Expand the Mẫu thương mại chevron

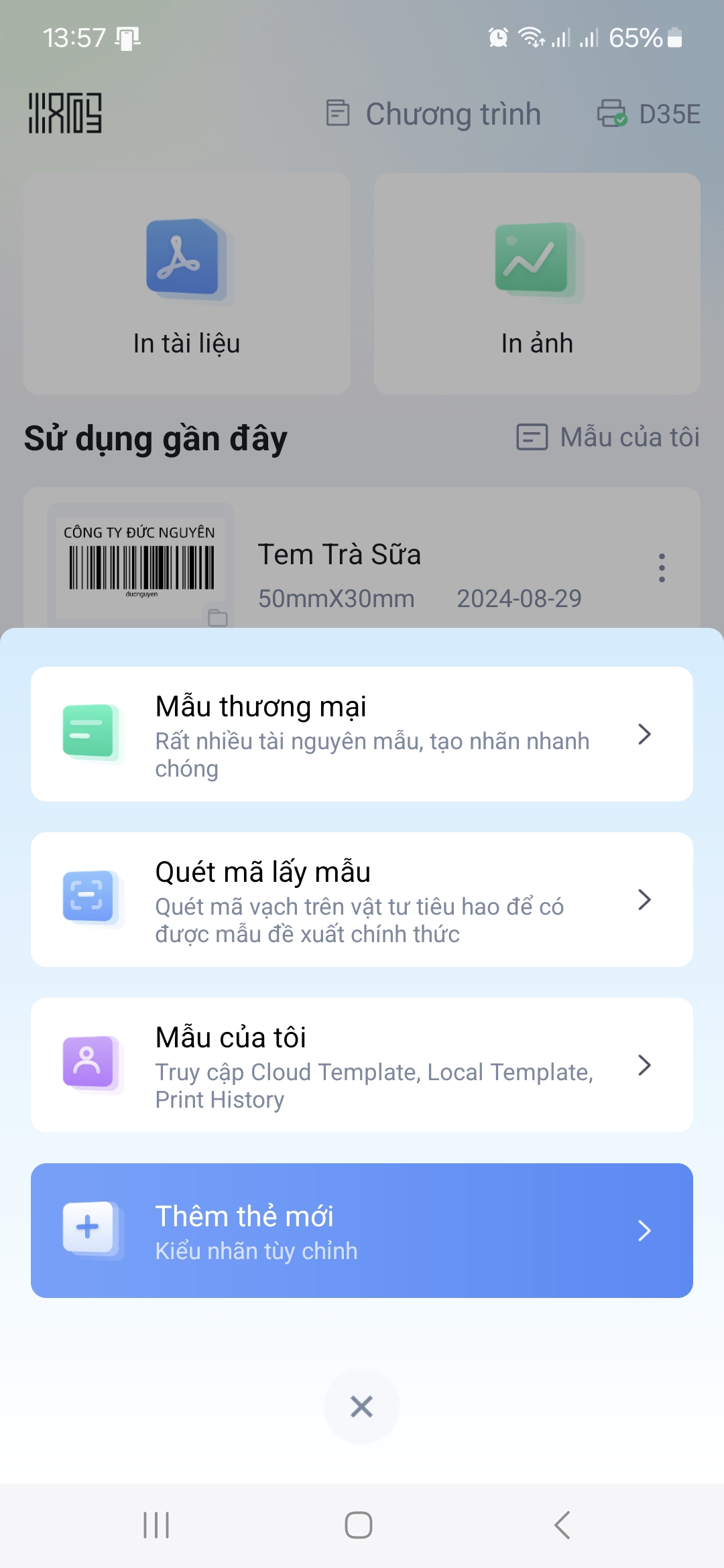point(644,734)
